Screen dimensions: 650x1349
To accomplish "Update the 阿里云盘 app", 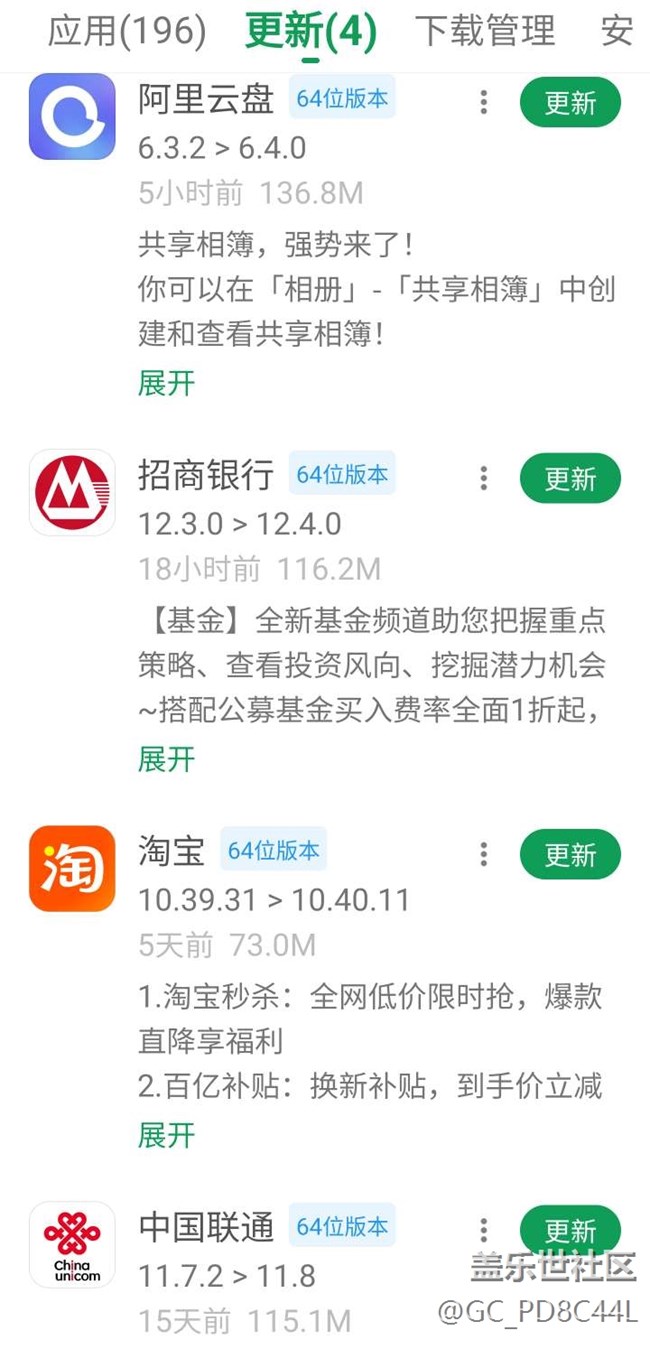I will [570, 102].
